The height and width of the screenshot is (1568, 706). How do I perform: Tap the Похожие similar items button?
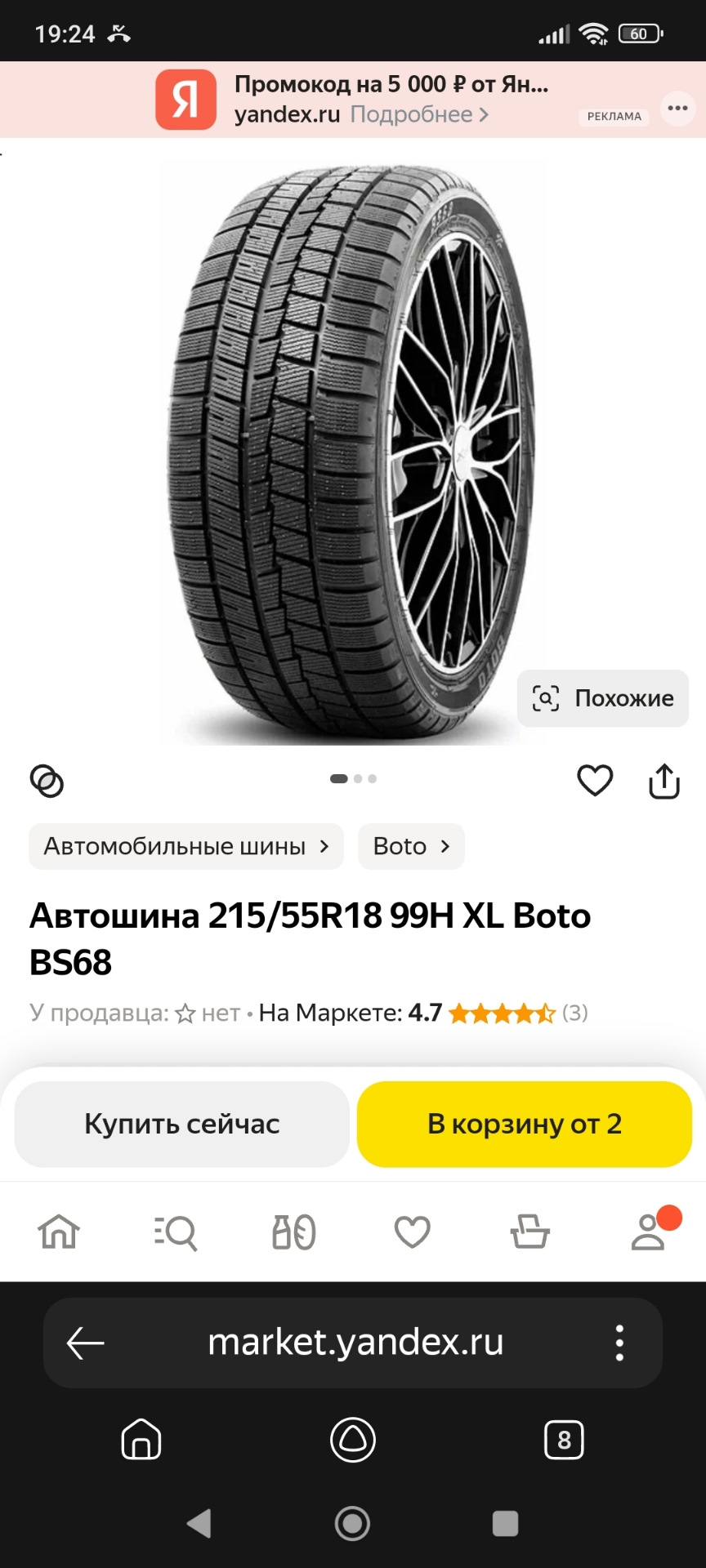tap(603, 698)
